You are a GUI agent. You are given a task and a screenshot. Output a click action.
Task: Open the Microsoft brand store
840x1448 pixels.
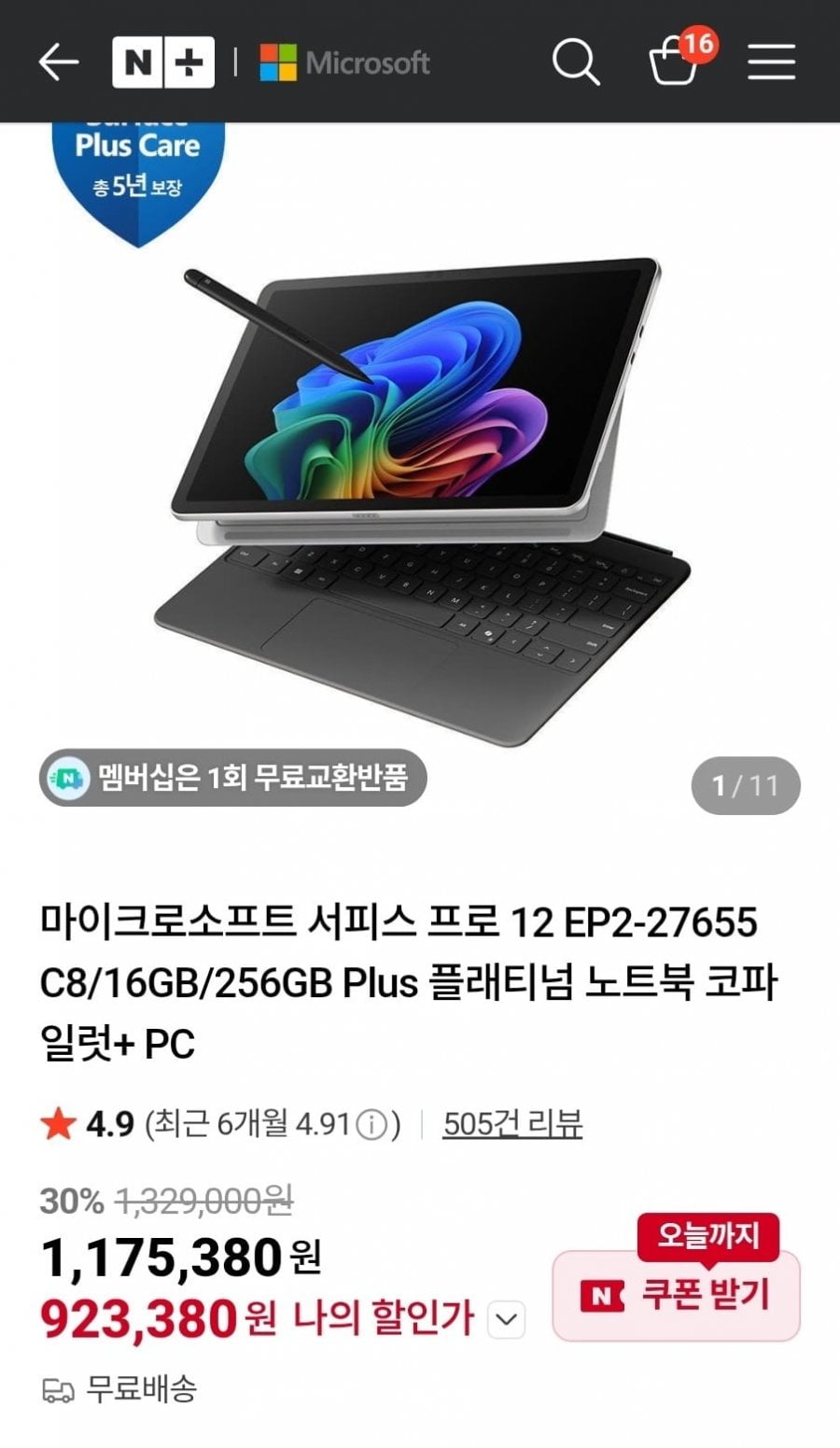(344, 63)
